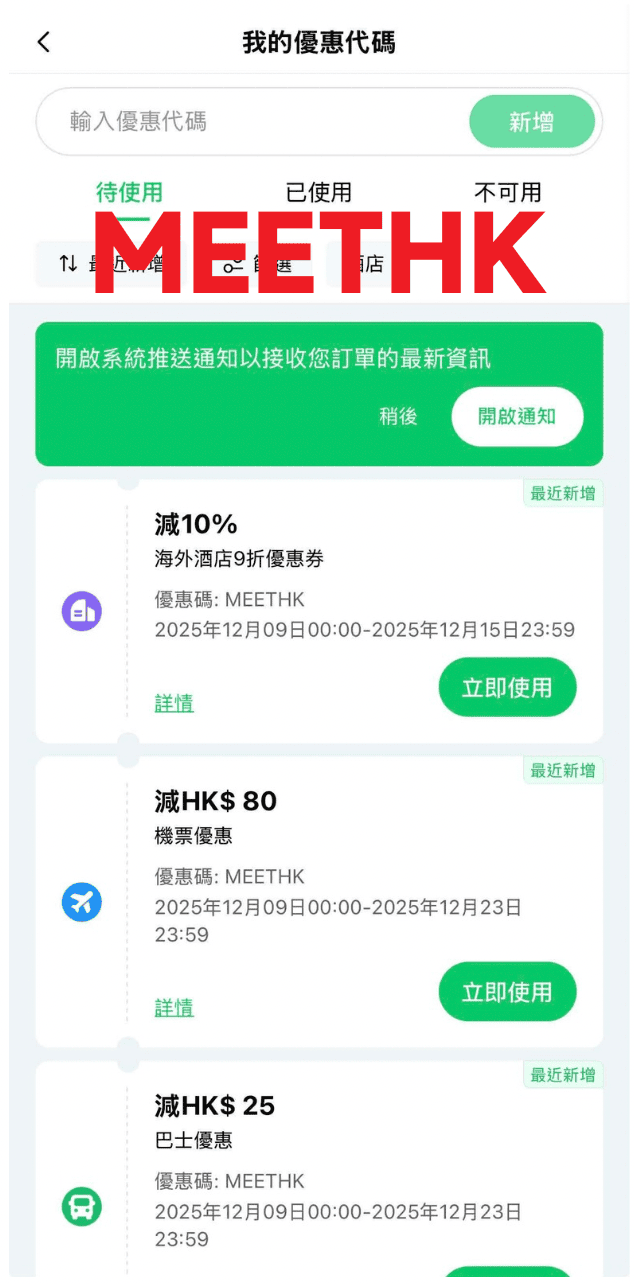Select the 待使用 tab
634x1284 pixels.
129,192
